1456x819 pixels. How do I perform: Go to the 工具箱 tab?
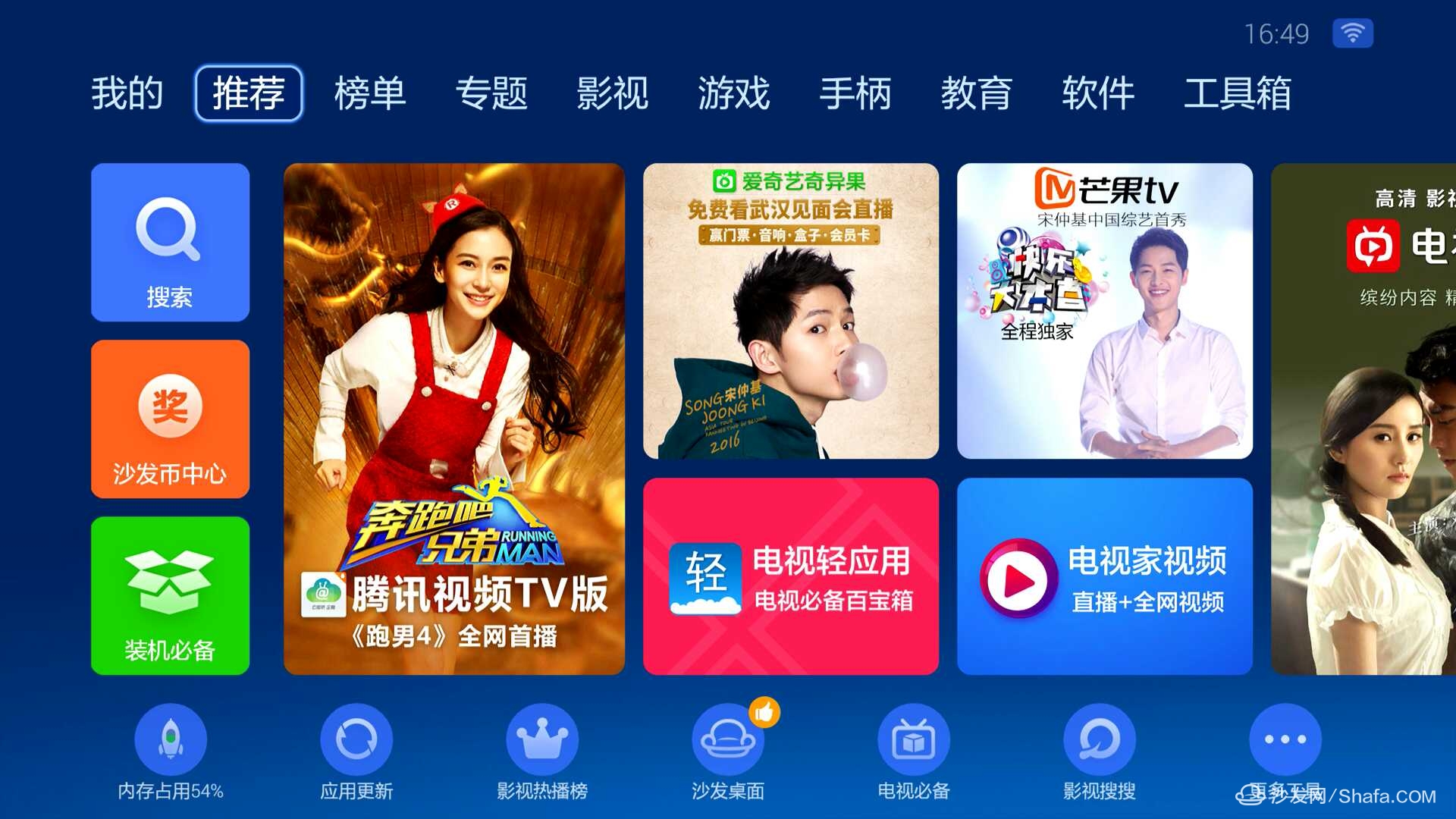(1237, 93)
